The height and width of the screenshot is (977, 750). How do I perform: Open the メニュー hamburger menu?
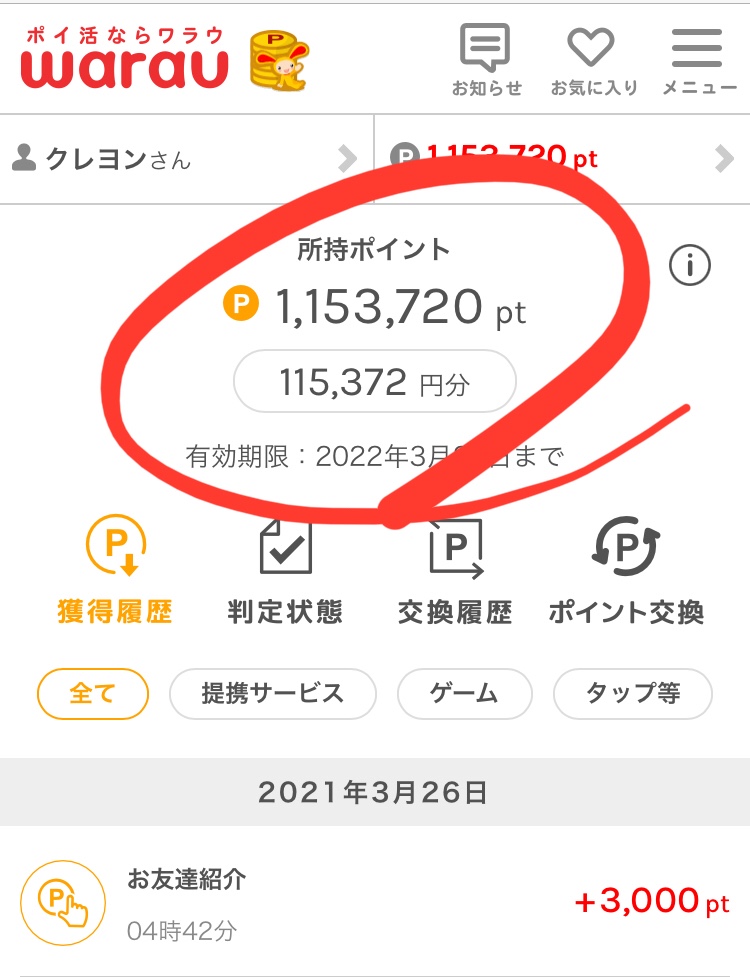tap(699, 58)
